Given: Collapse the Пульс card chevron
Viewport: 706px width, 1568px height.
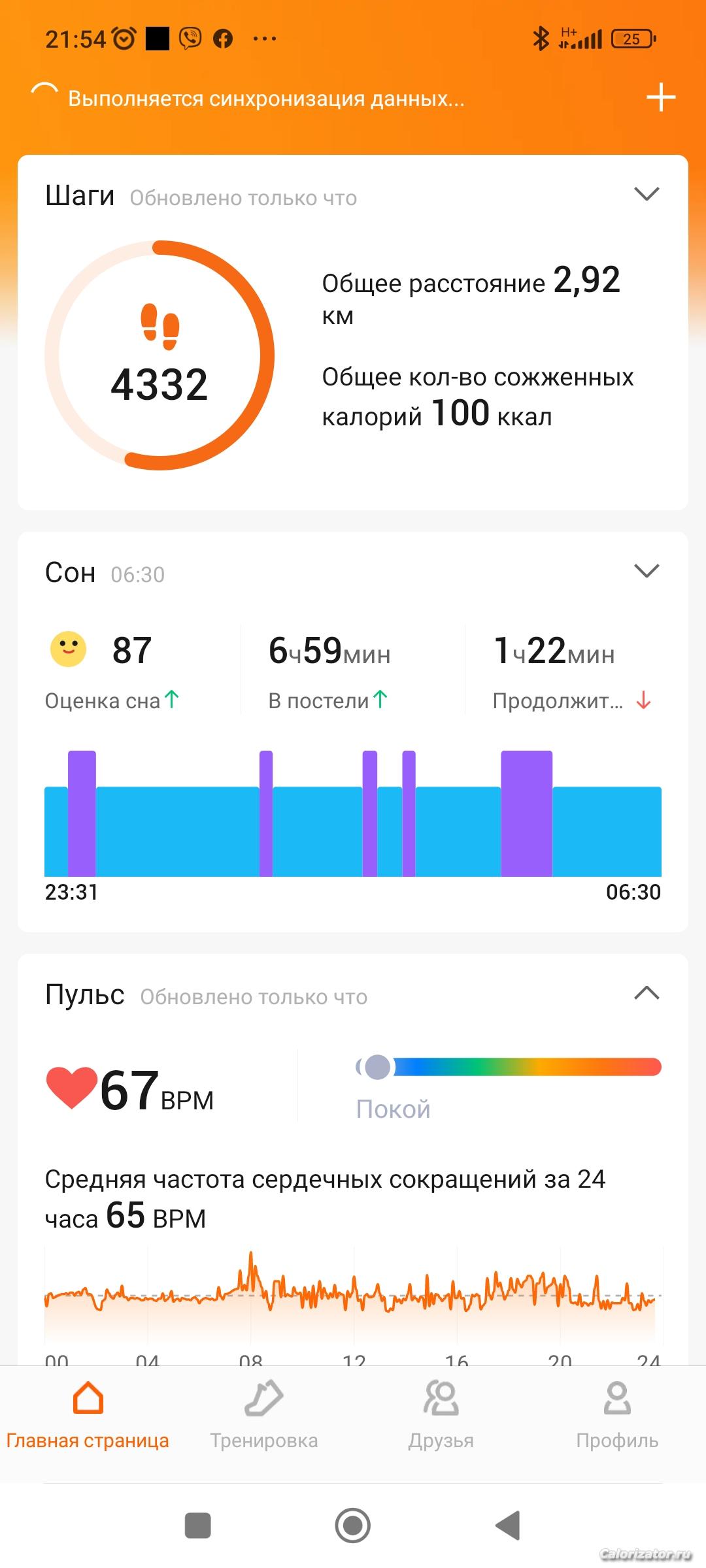Looking at the screenshot, I should tap(647, 993).
